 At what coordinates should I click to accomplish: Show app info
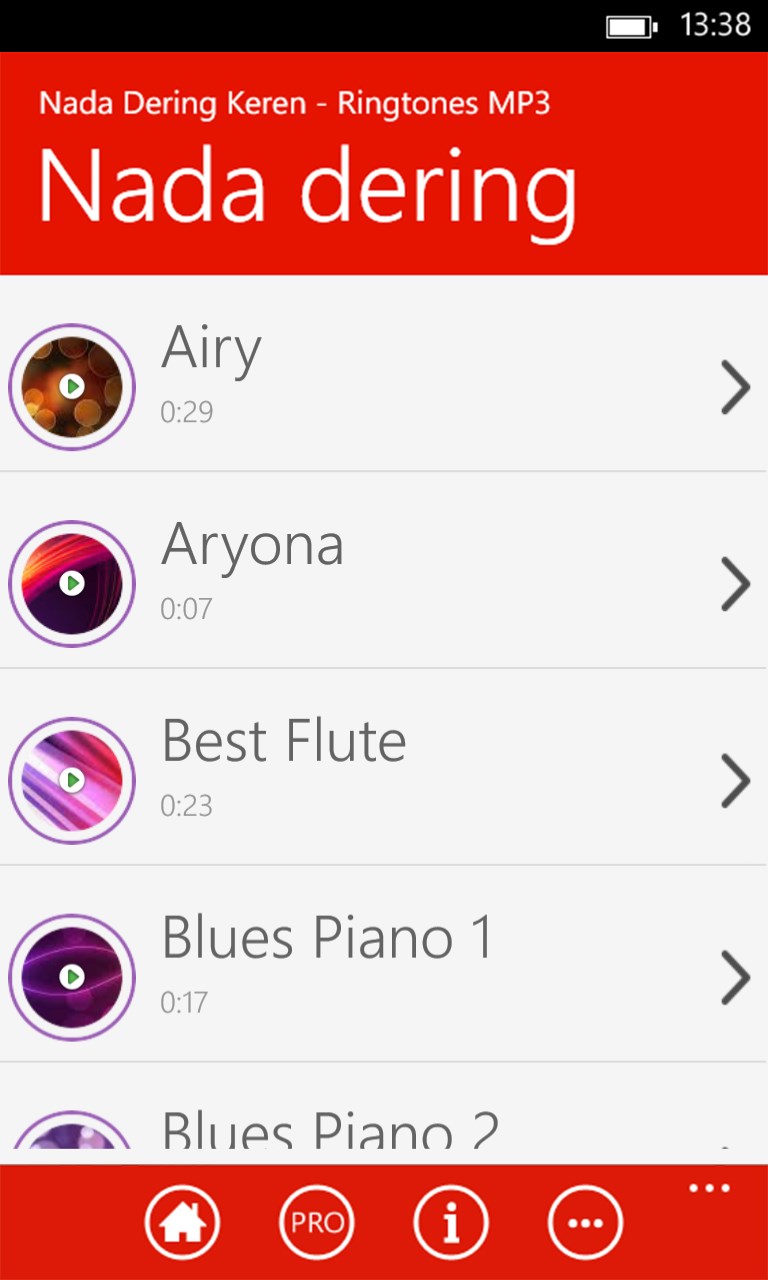coord(451,1222)
